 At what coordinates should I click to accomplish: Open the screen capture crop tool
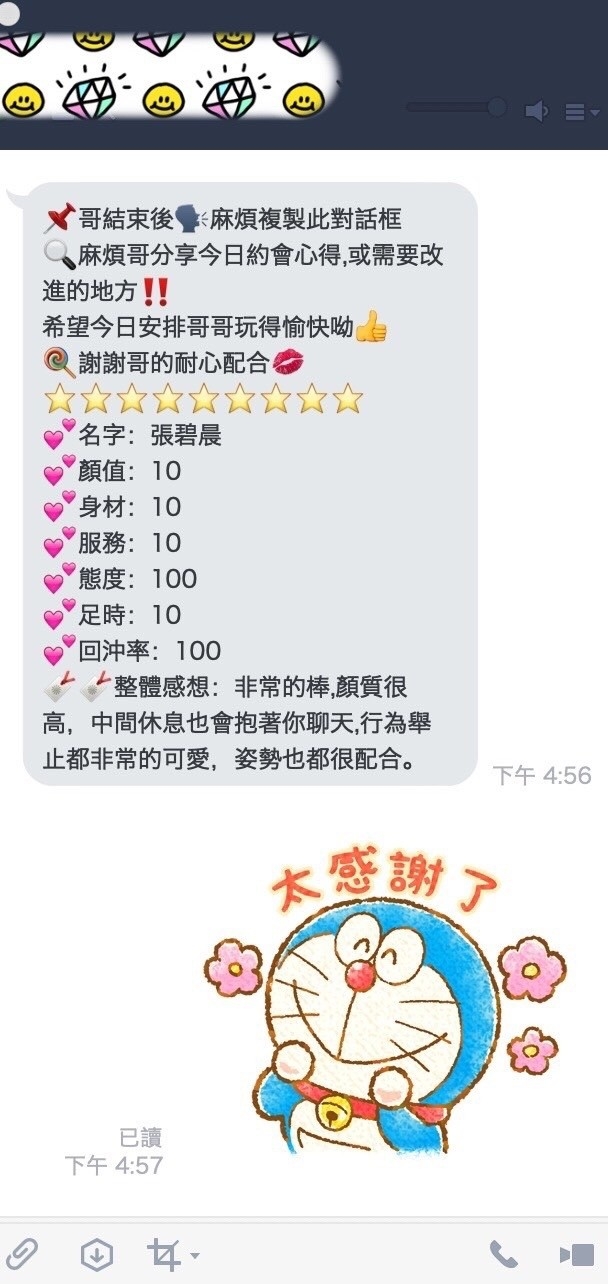click(164, 1253)
